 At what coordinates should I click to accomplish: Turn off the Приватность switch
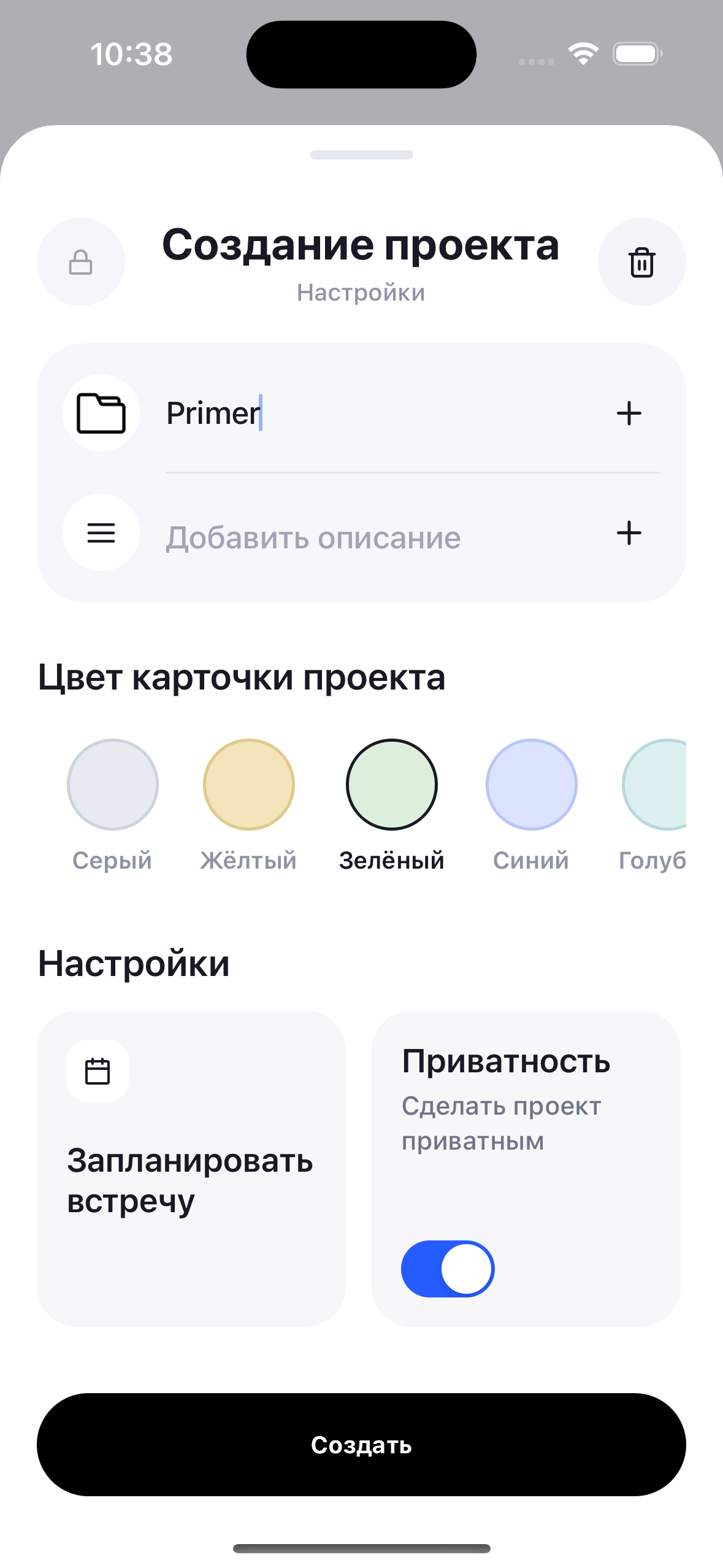[x=448, y=1269]
